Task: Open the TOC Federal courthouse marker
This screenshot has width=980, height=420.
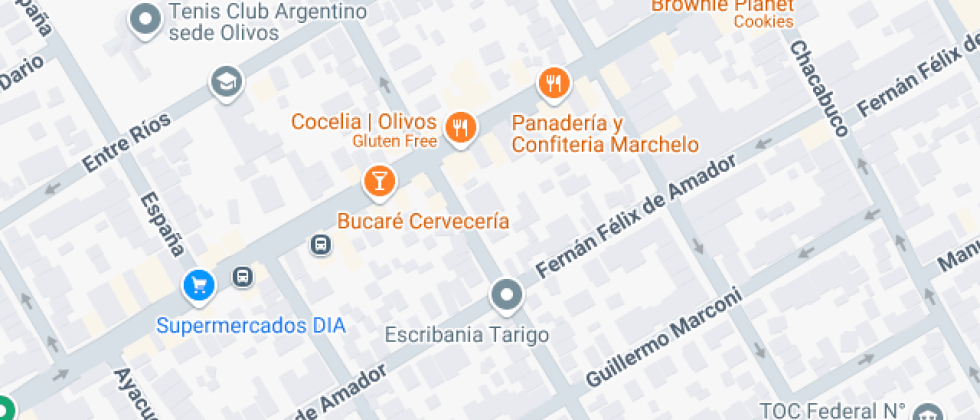Action: click(x=928, y=412)
